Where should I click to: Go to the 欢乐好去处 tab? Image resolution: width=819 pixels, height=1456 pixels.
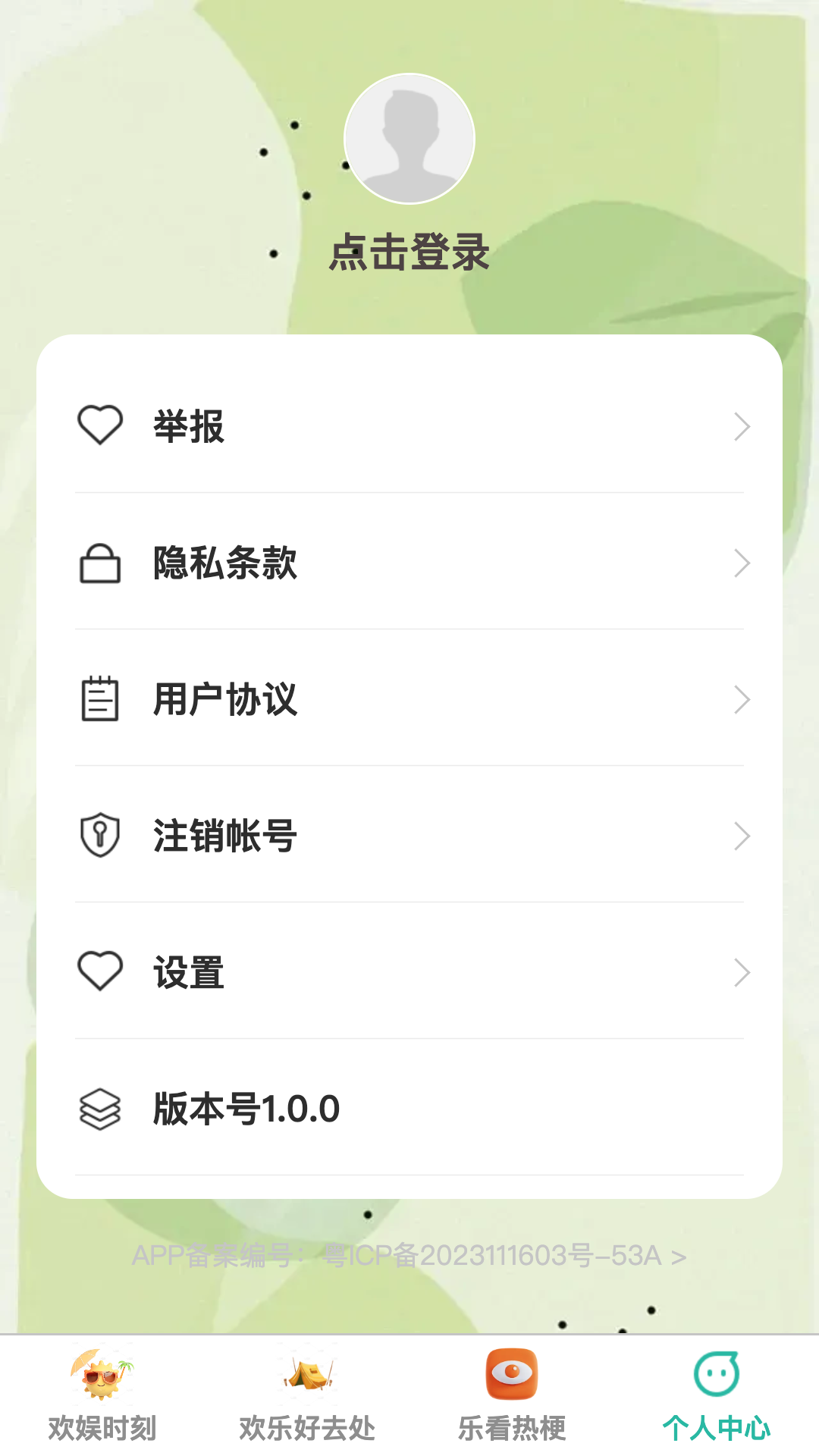tap(307, 1395)
